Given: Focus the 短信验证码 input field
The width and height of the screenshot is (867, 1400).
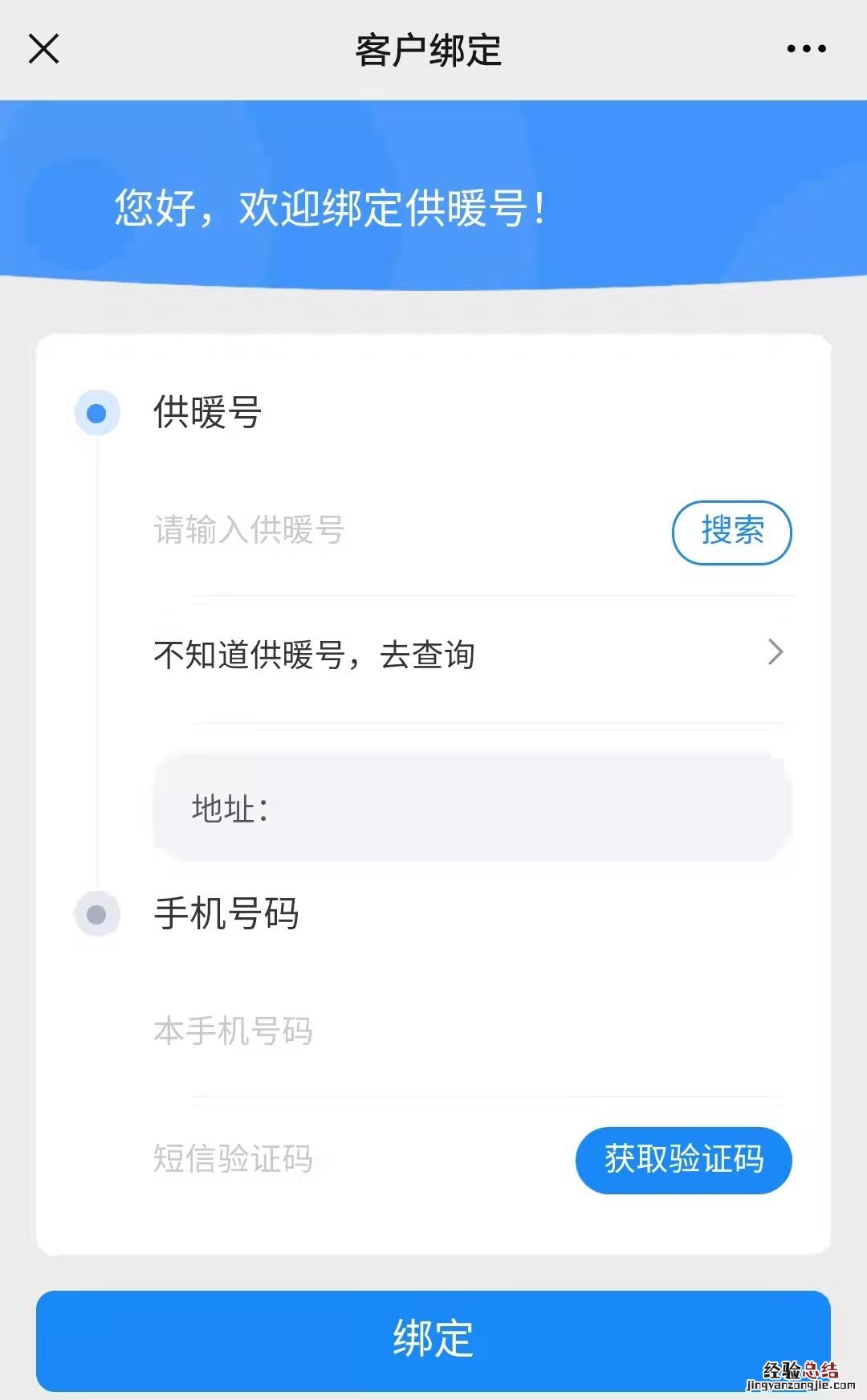Looking at the screenshot, I should pyautogui.click(x=321, y=1160).
